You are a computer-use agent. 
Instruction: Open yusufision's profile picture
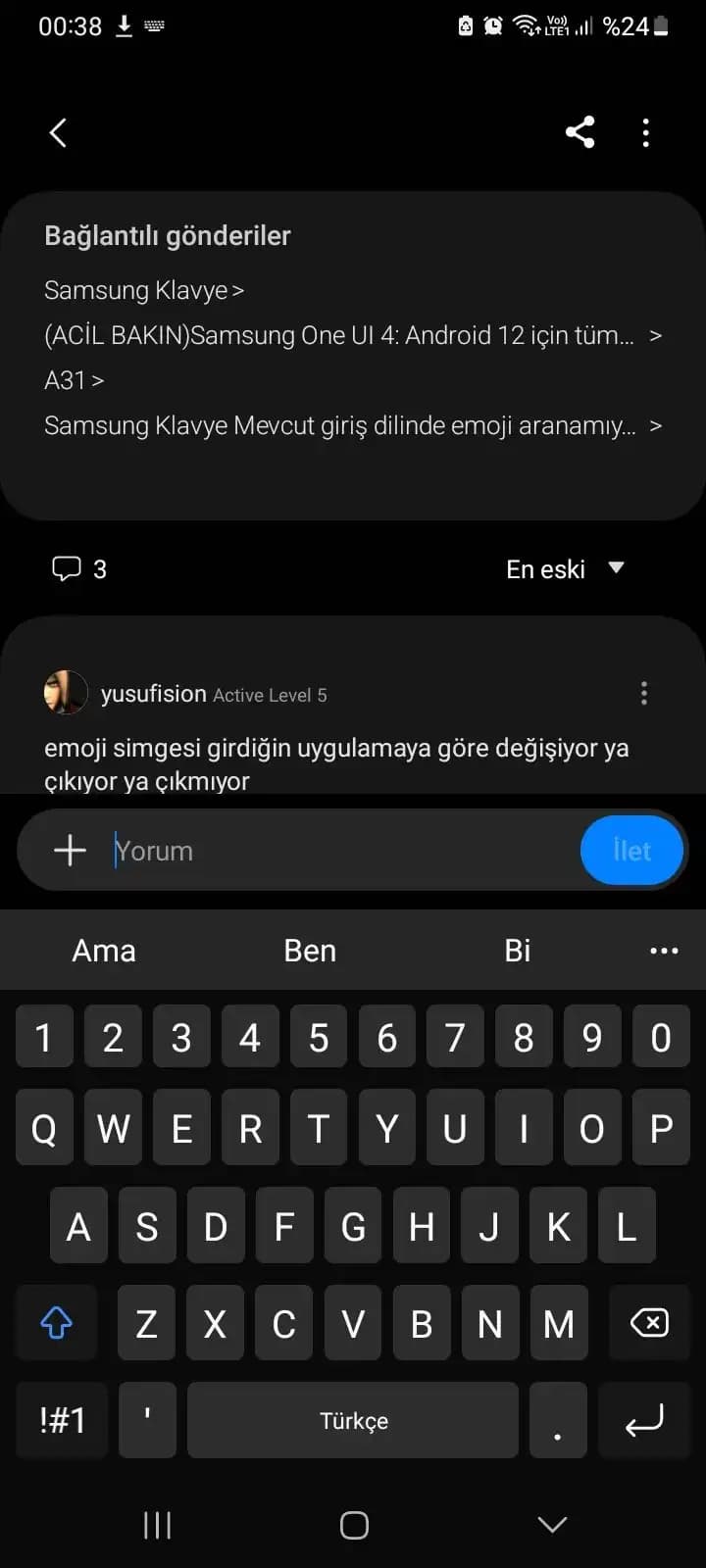(x=66, y=693)
